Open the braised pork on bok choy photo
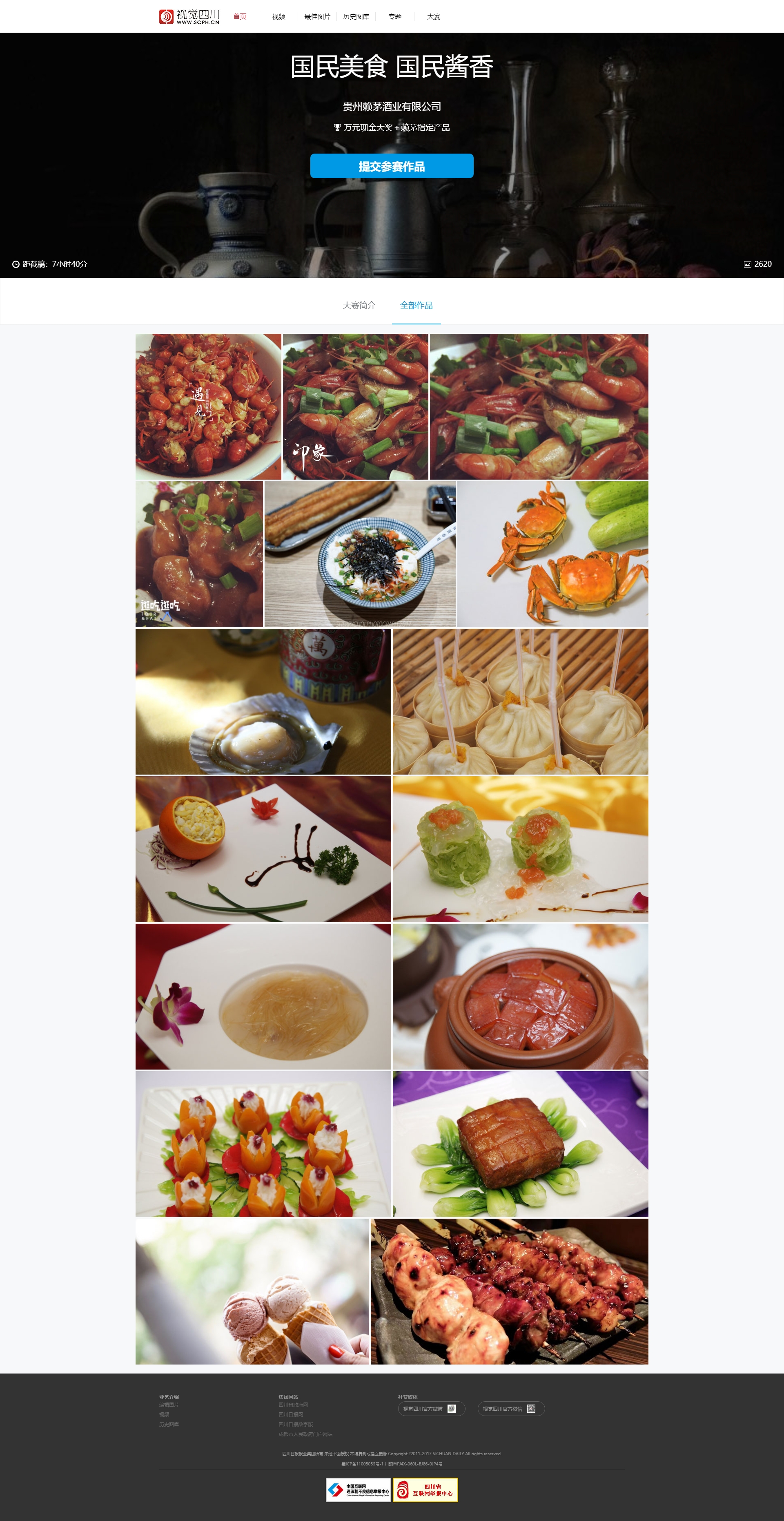Image resolution: width=784 pixels, height=1521 pixels. point(520,1144)
